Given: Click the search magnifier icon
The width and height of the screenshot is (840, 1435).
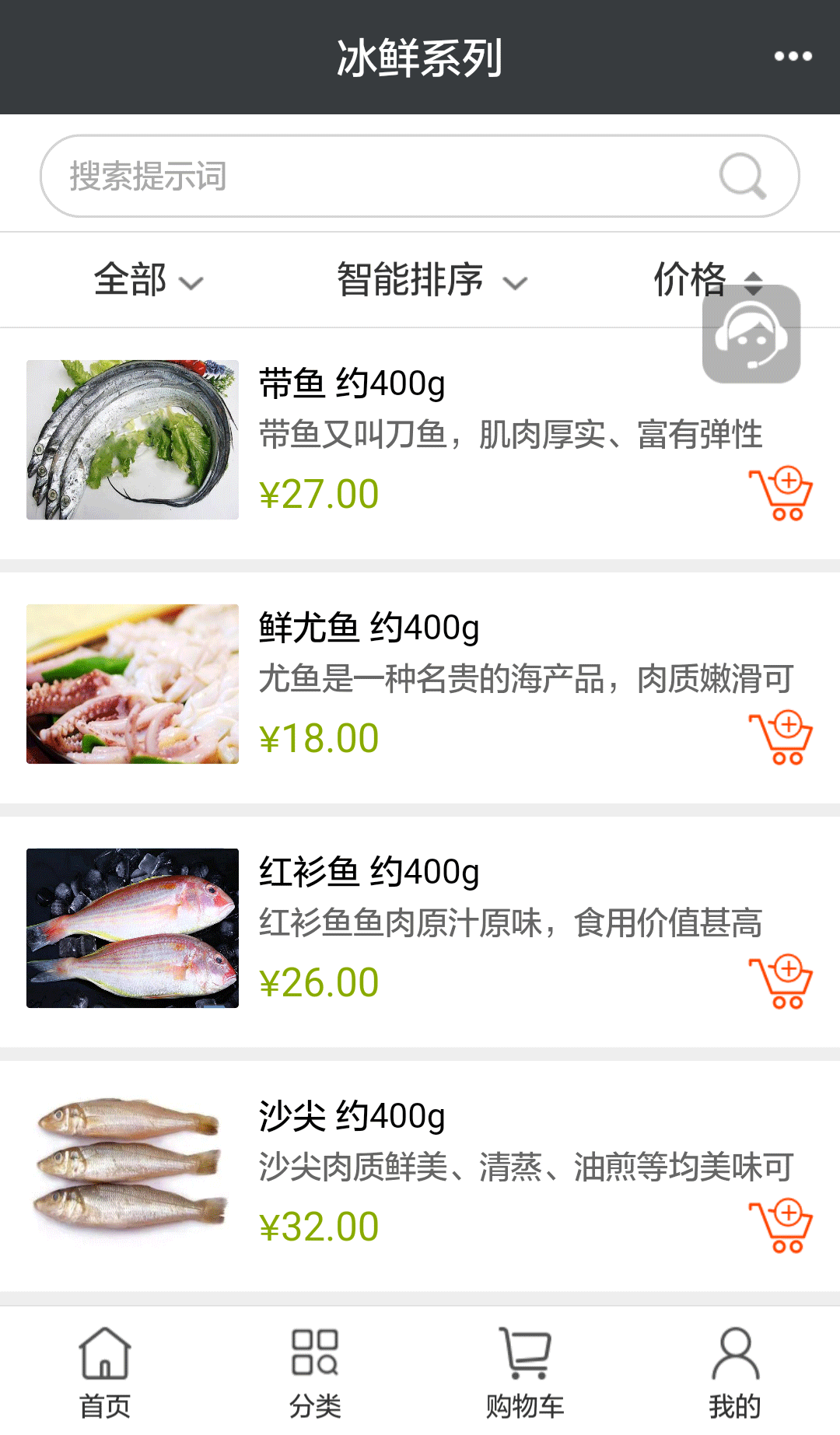Looking at the screenshot, I should (x=743, y=174).
